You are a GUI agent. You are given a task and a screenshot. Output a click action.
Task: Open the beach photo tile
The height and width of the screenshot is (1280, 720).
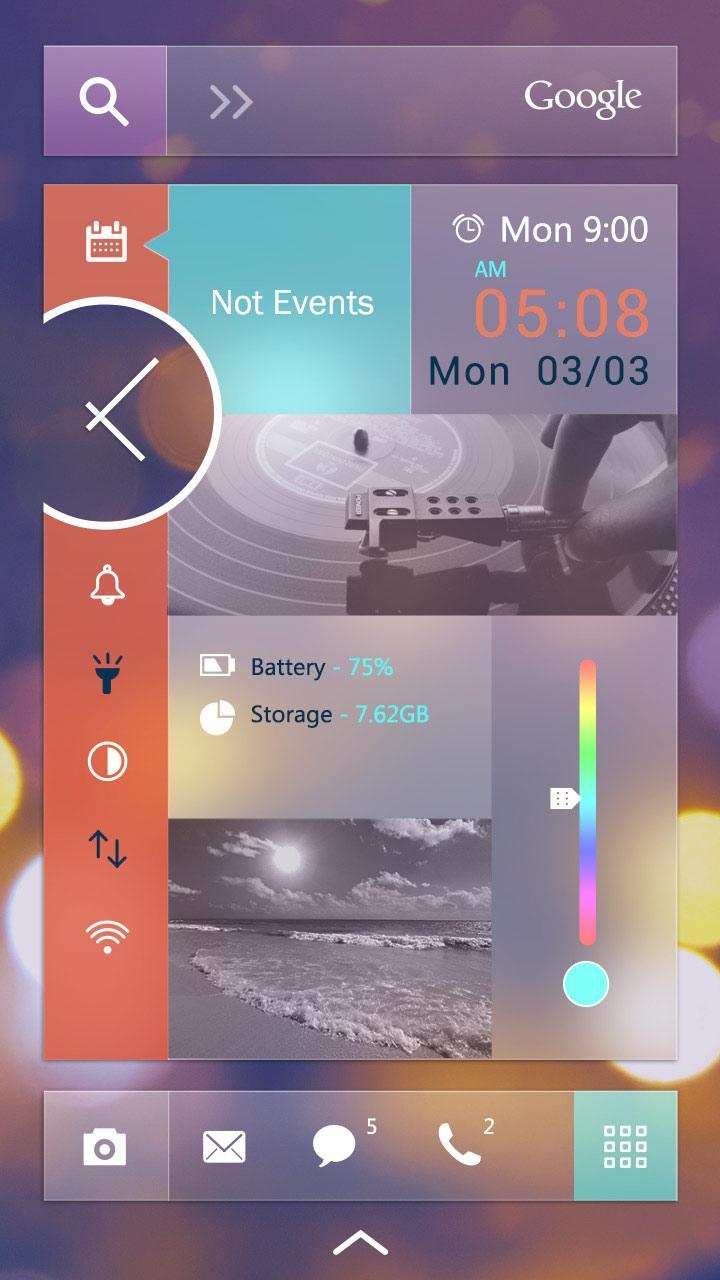pyautogui.click(x=329, y=937)
